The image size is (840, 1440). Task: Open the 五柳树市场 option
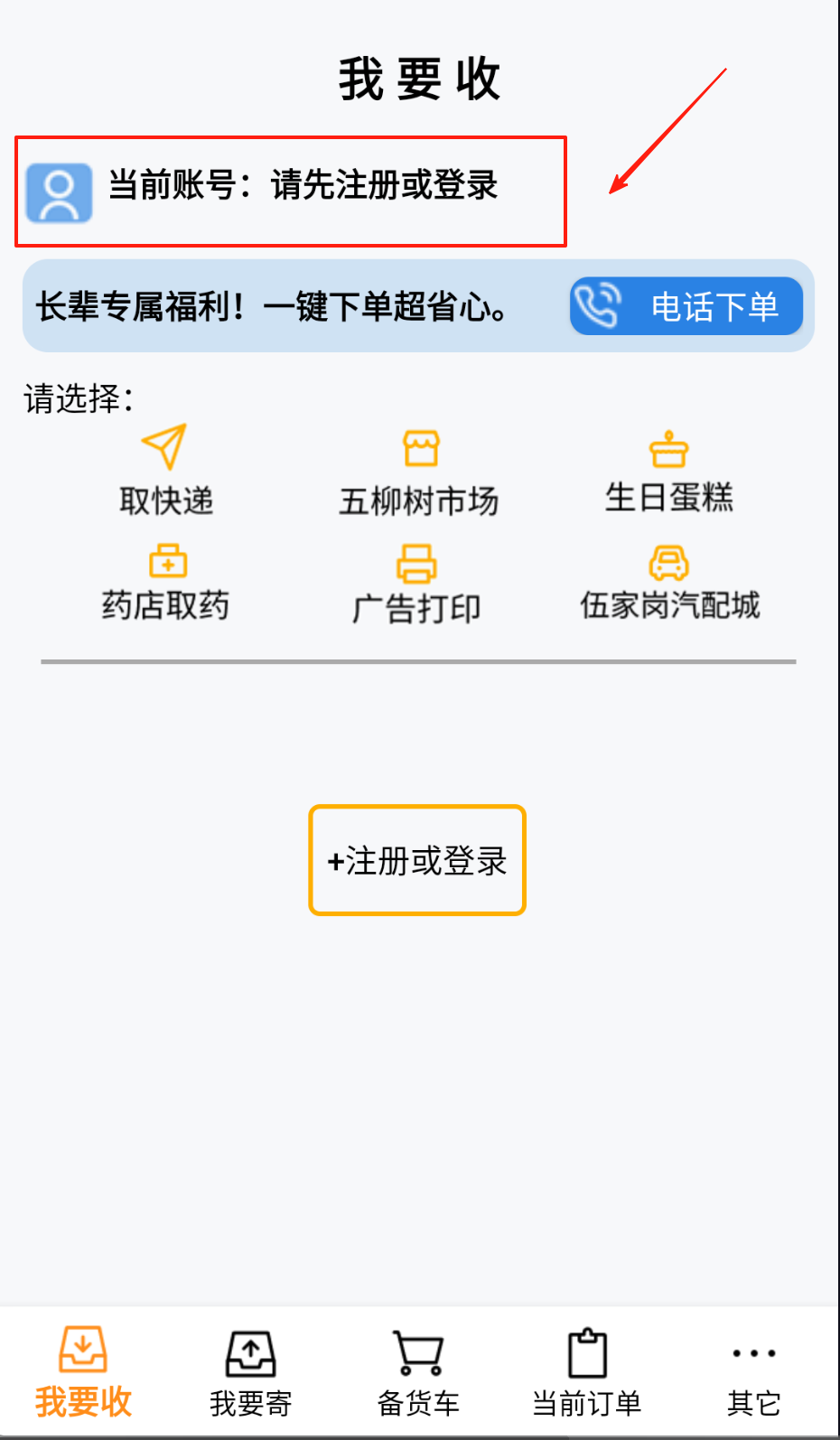pos(419,473)
